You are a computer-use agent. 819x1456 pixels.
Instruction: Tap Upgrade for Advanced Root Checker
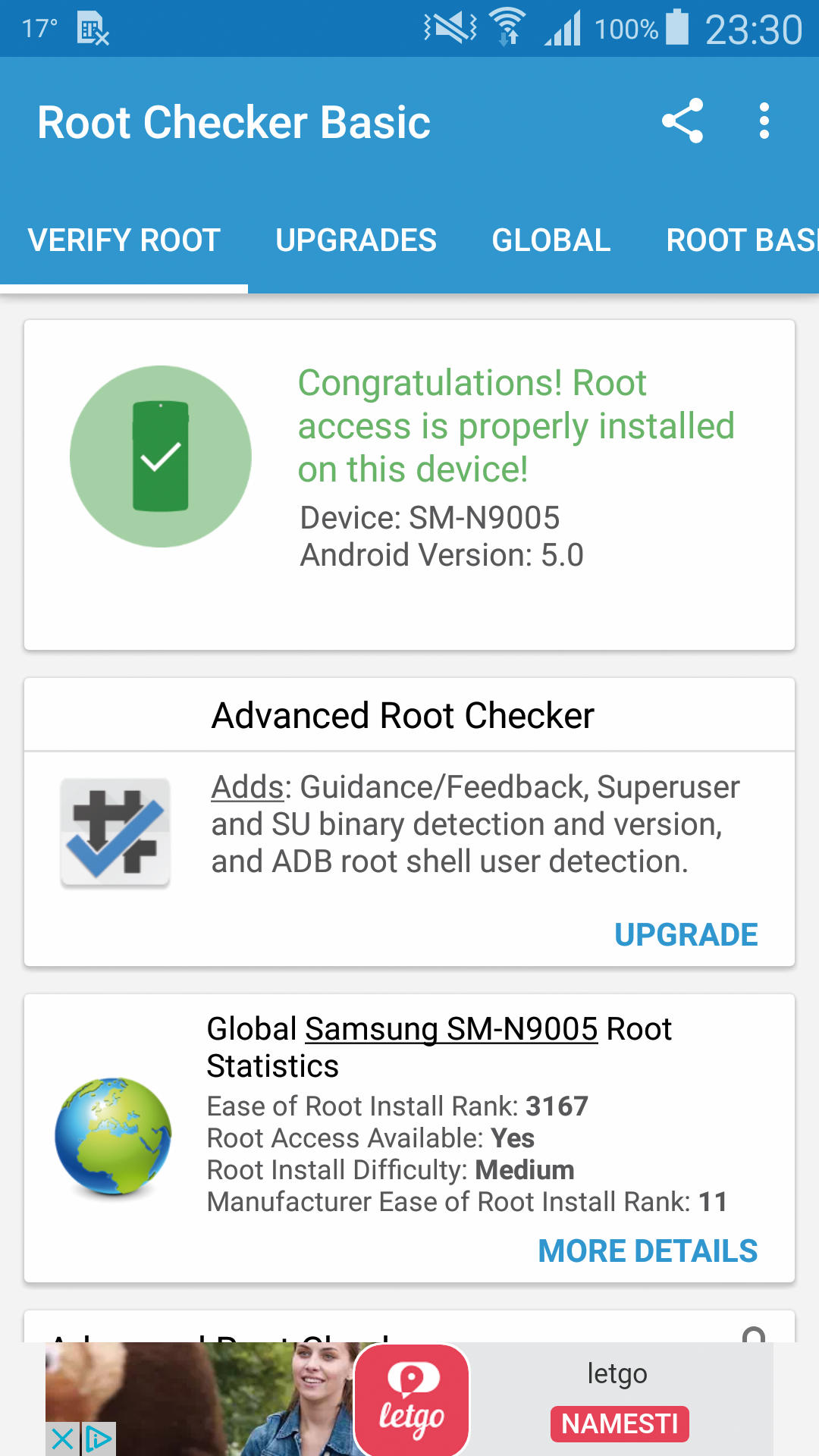point(686,934)
